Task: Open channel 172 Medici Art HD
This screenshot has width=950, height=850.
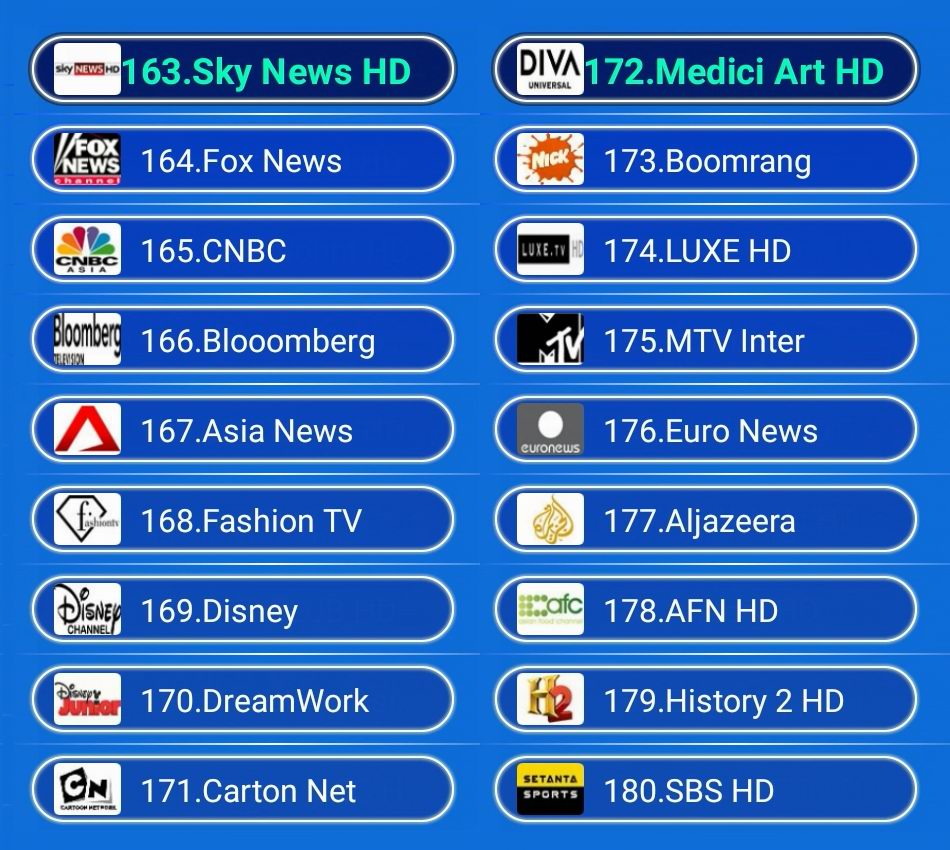Action: pos(705,70)
